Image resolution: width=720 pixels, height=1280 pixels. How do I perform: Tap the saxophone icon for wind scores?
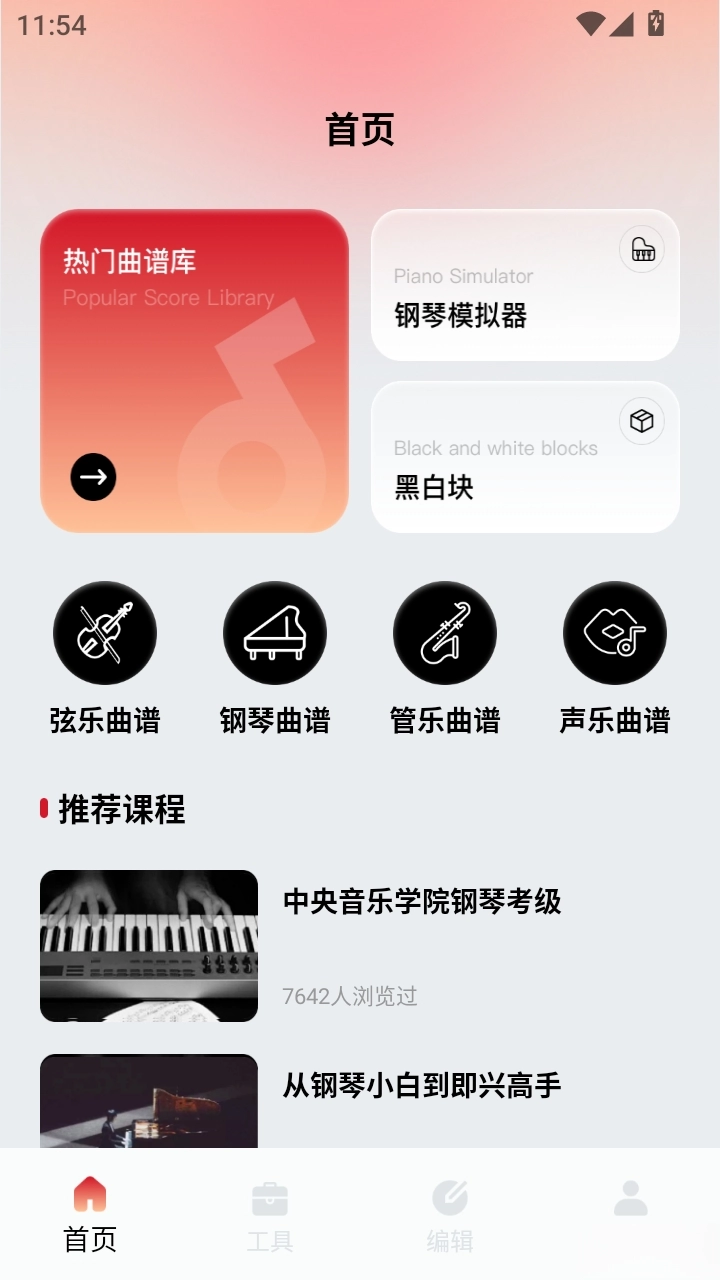(x=445, y=632)
